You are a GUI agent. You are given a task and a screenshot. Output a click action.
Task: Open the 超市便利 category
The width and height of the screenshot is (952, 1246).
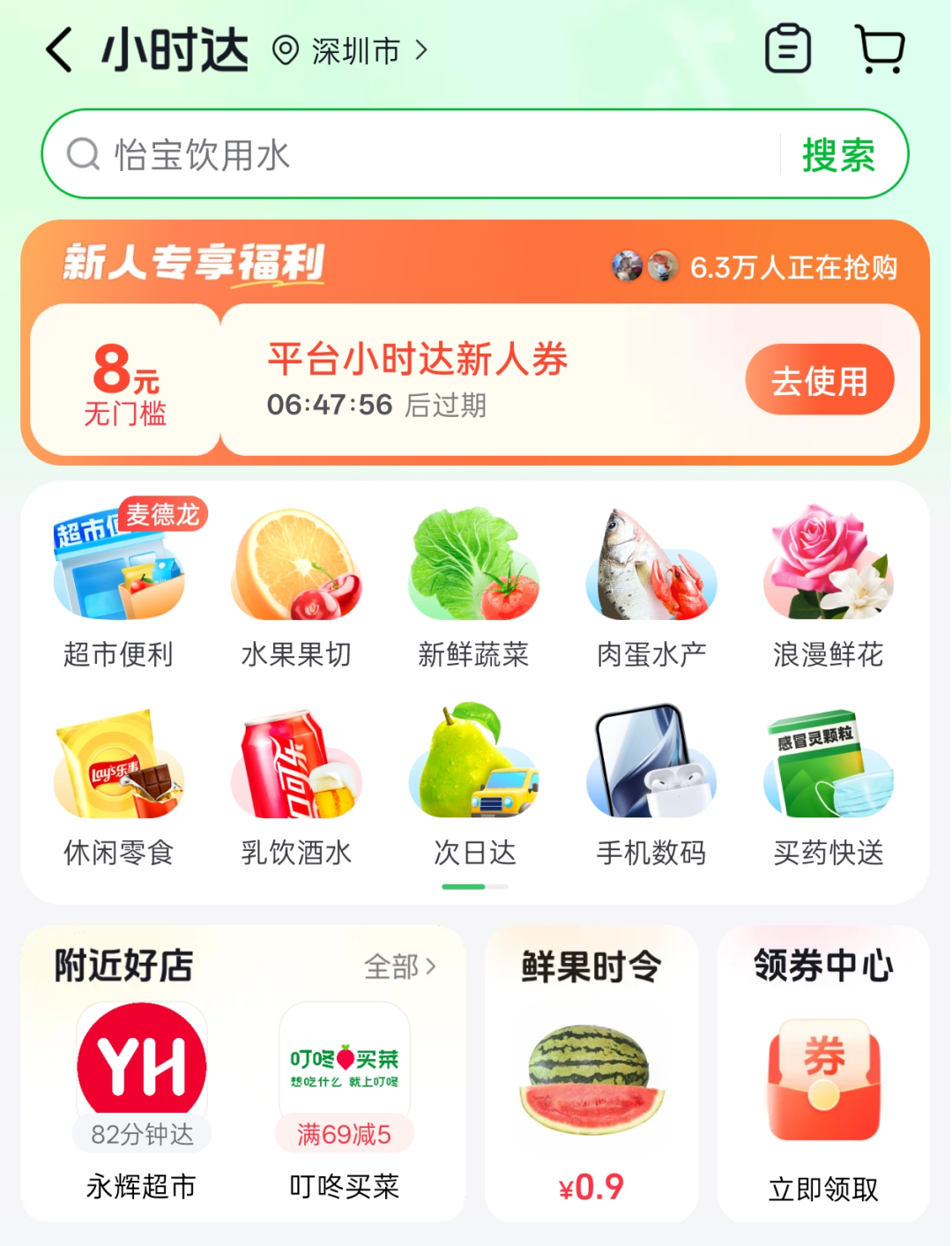pos(119,586)
